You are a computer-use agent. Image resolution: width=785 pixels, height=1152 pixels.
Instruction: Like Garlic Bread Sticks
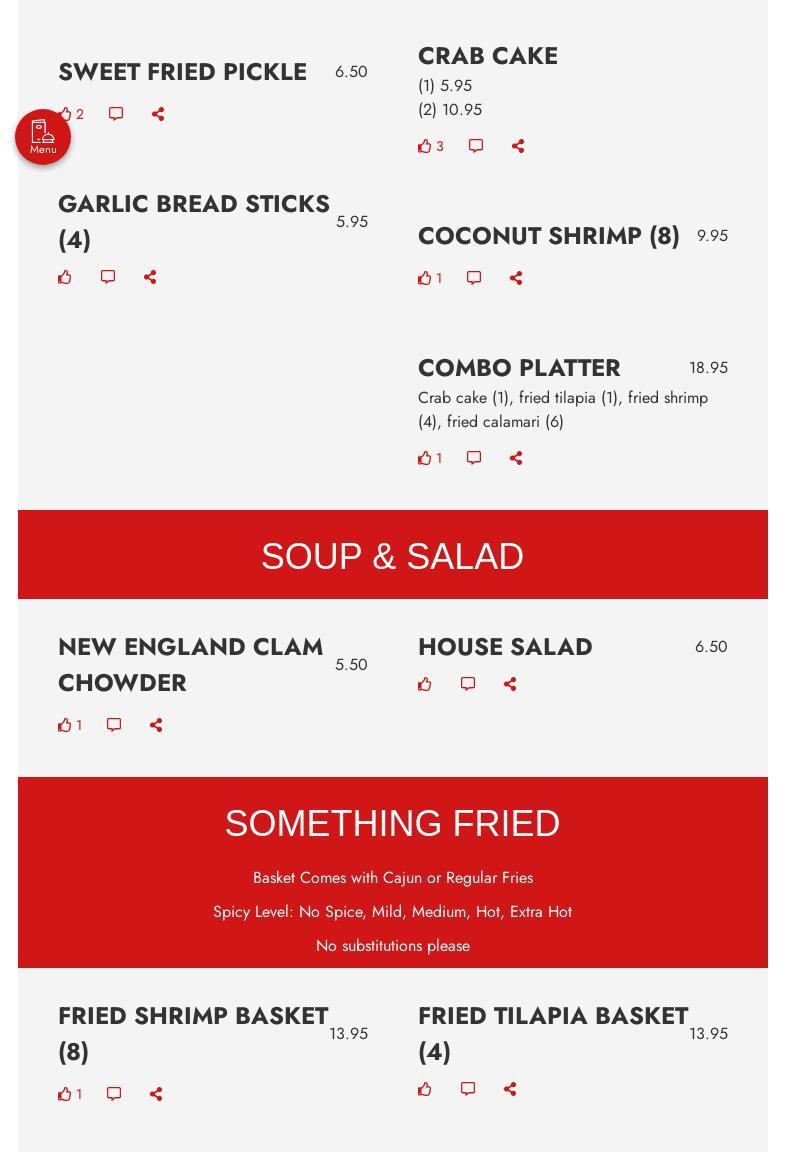pyautogui.click(x=65, y=277)
